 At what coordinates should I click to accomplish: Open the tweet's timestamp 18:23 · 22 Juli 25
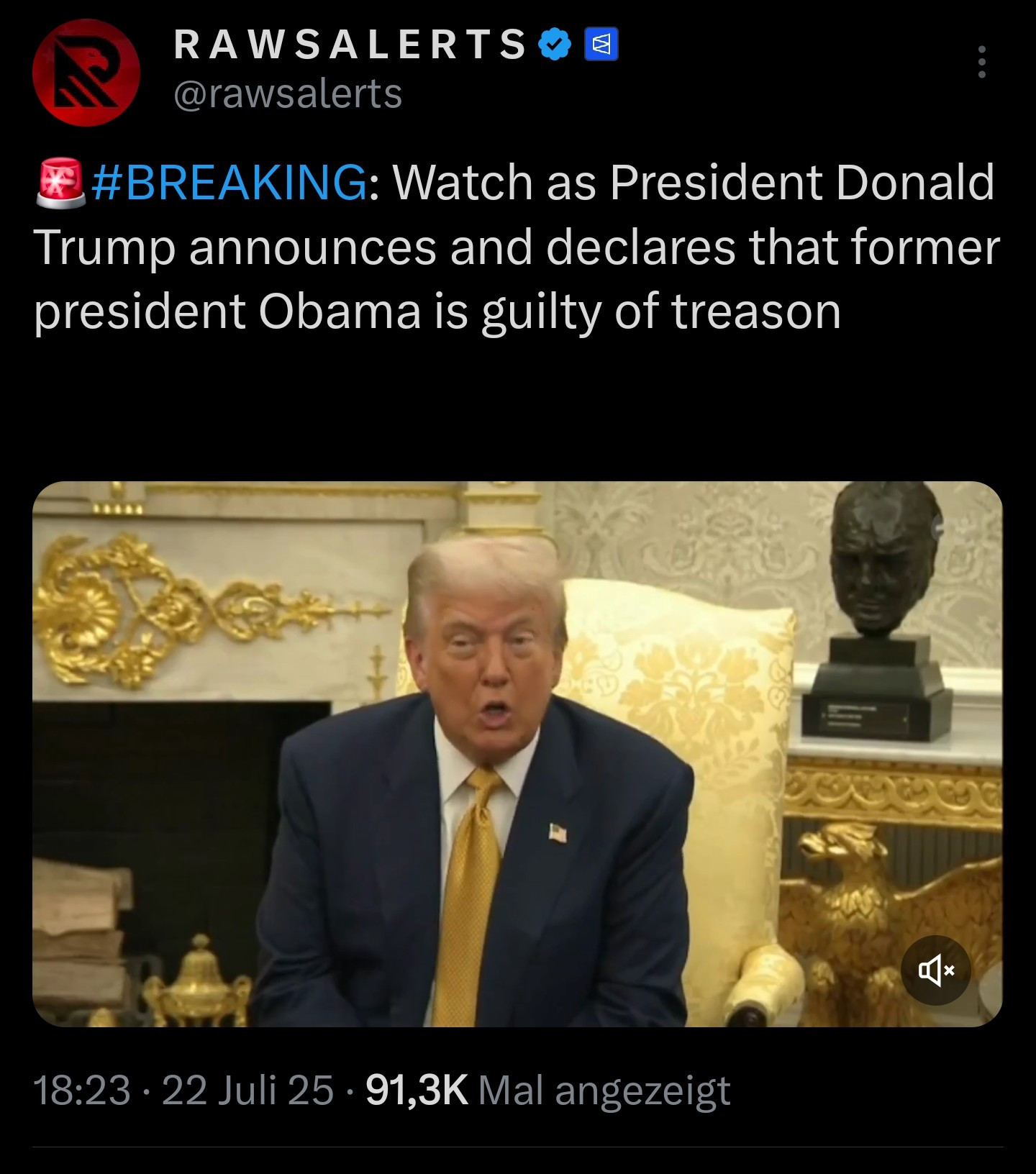pyautogui.click(x=183, y=1090)
